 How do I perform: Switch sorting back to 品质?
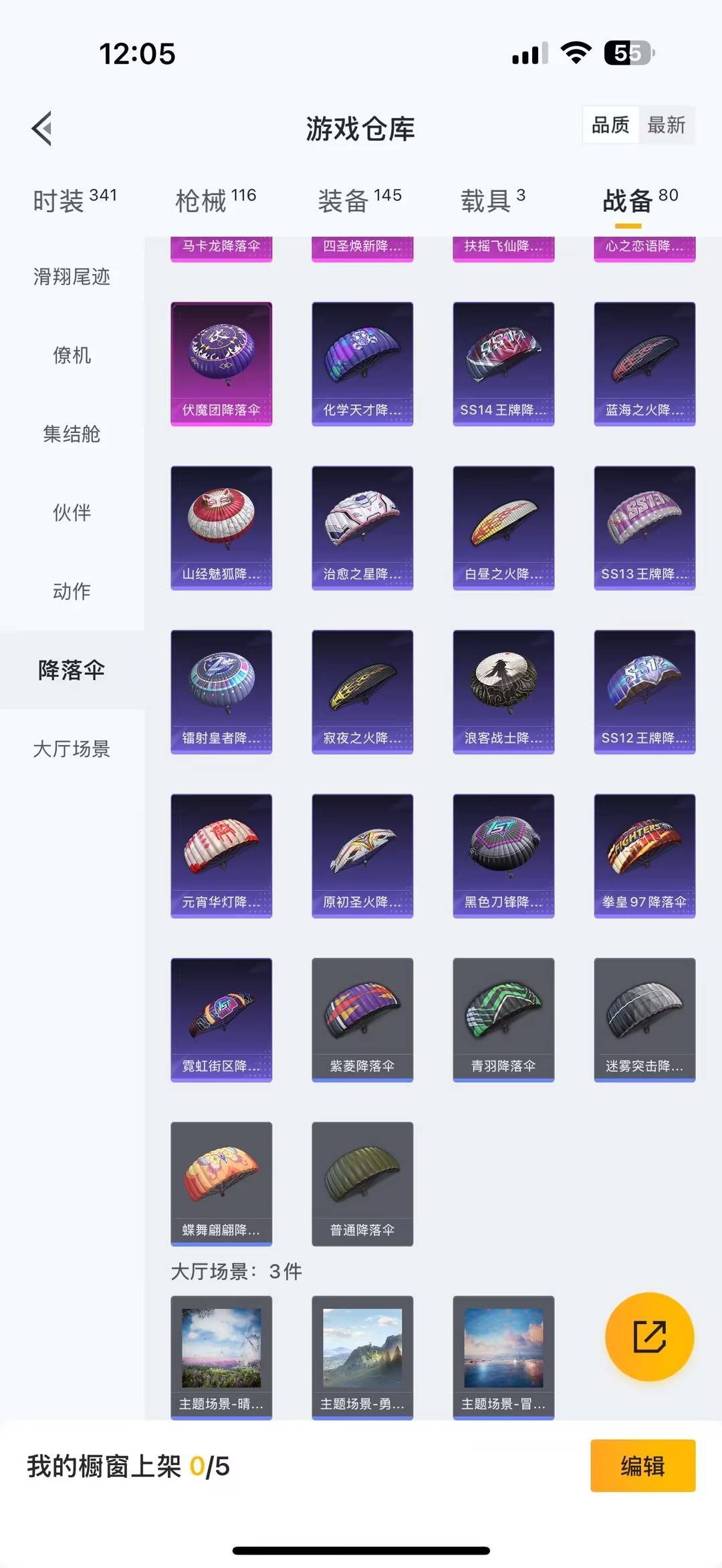[x=610, y=125]
